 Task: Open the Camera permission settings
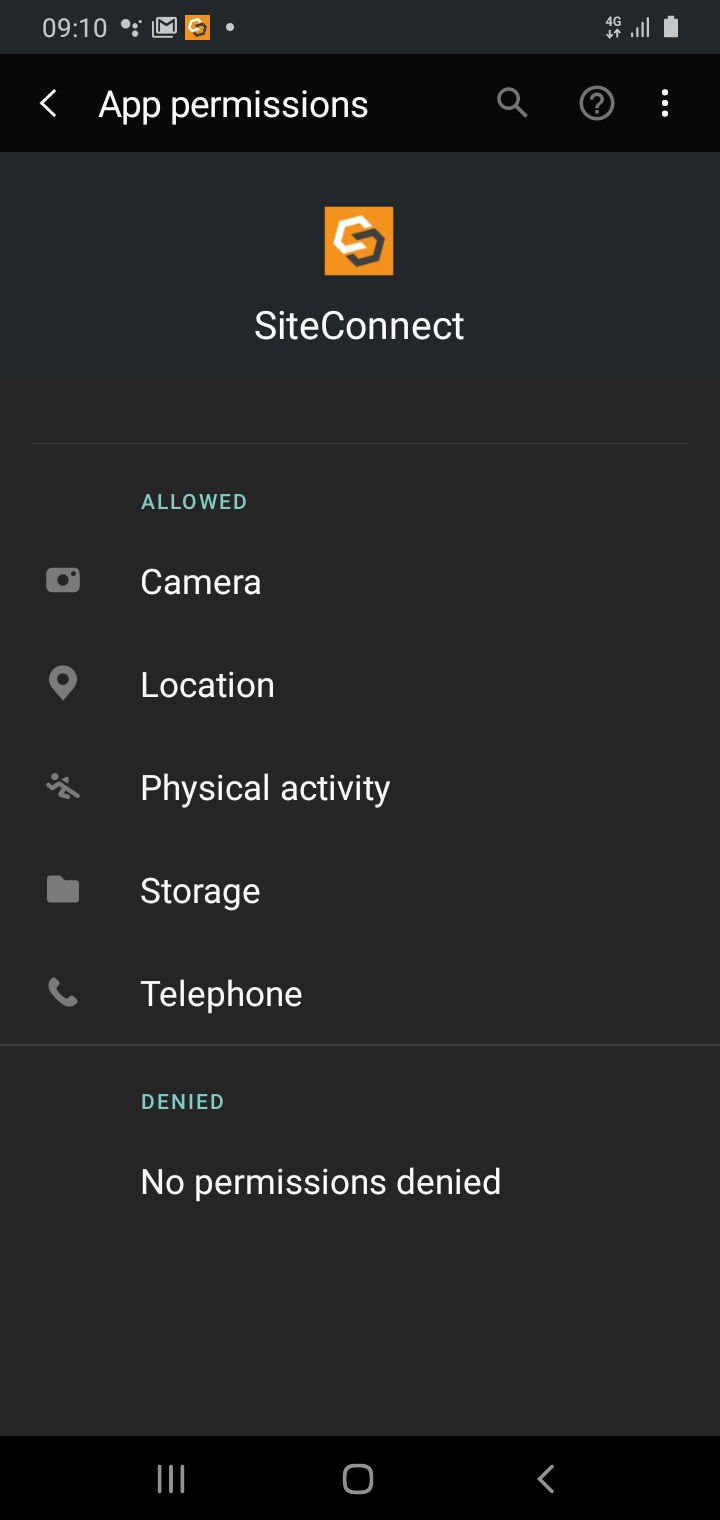tap(200, 581)
